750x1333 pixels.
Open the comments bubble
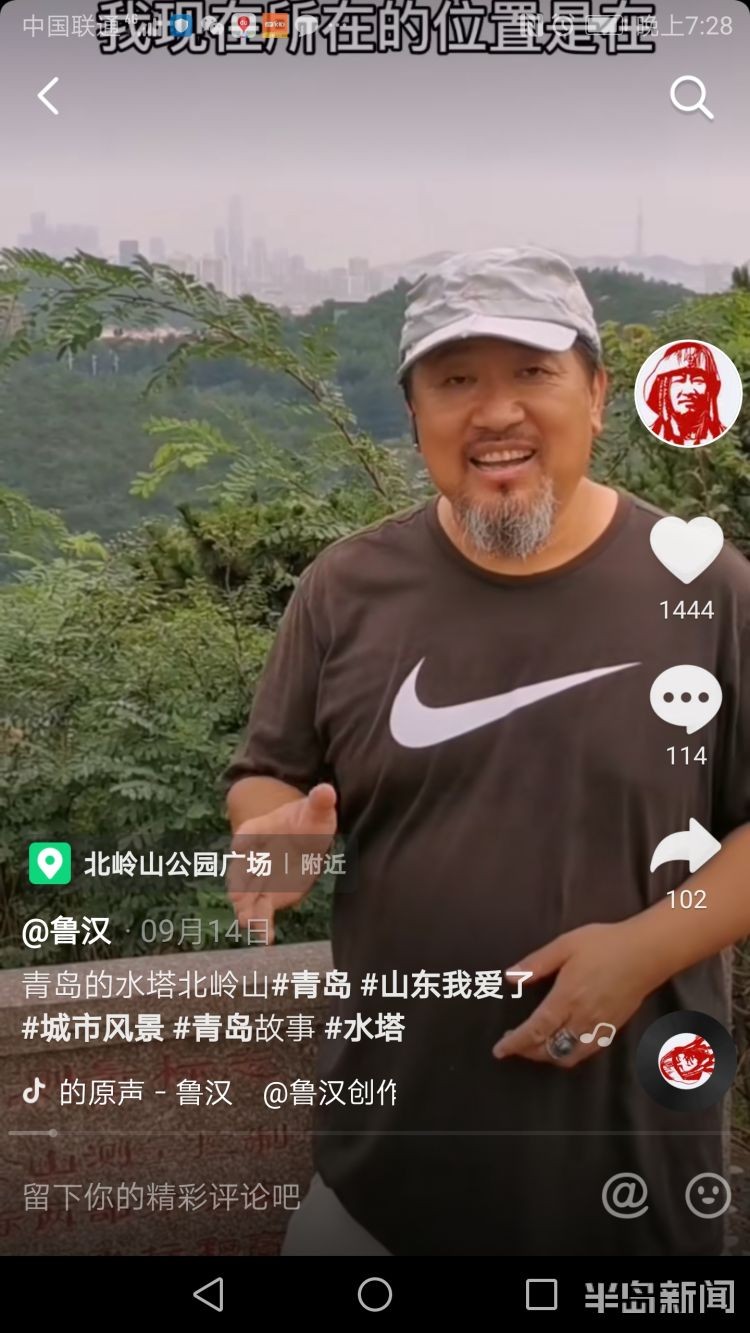[686, 699]
